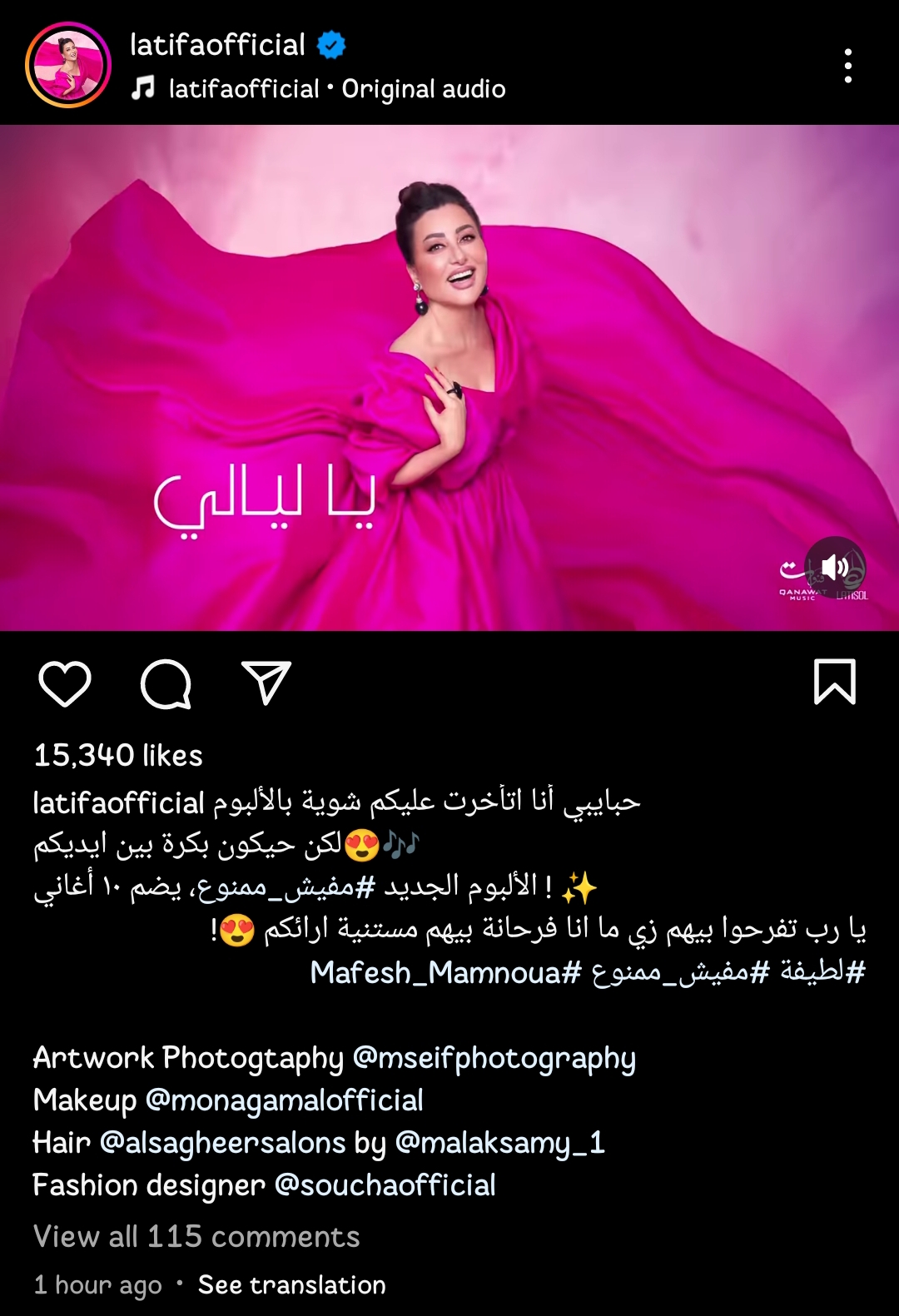The height and width of the screenshot is (1316, 899).
Task: View the 15,340 likes list
Action: [118, 755]
